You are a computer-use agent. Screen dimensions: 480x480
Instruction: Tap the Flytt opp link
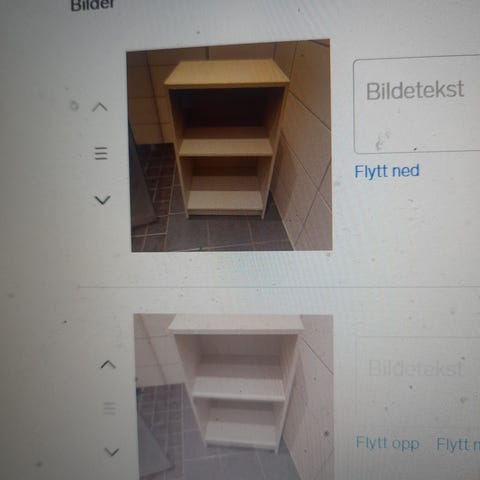tap(387, 444)
